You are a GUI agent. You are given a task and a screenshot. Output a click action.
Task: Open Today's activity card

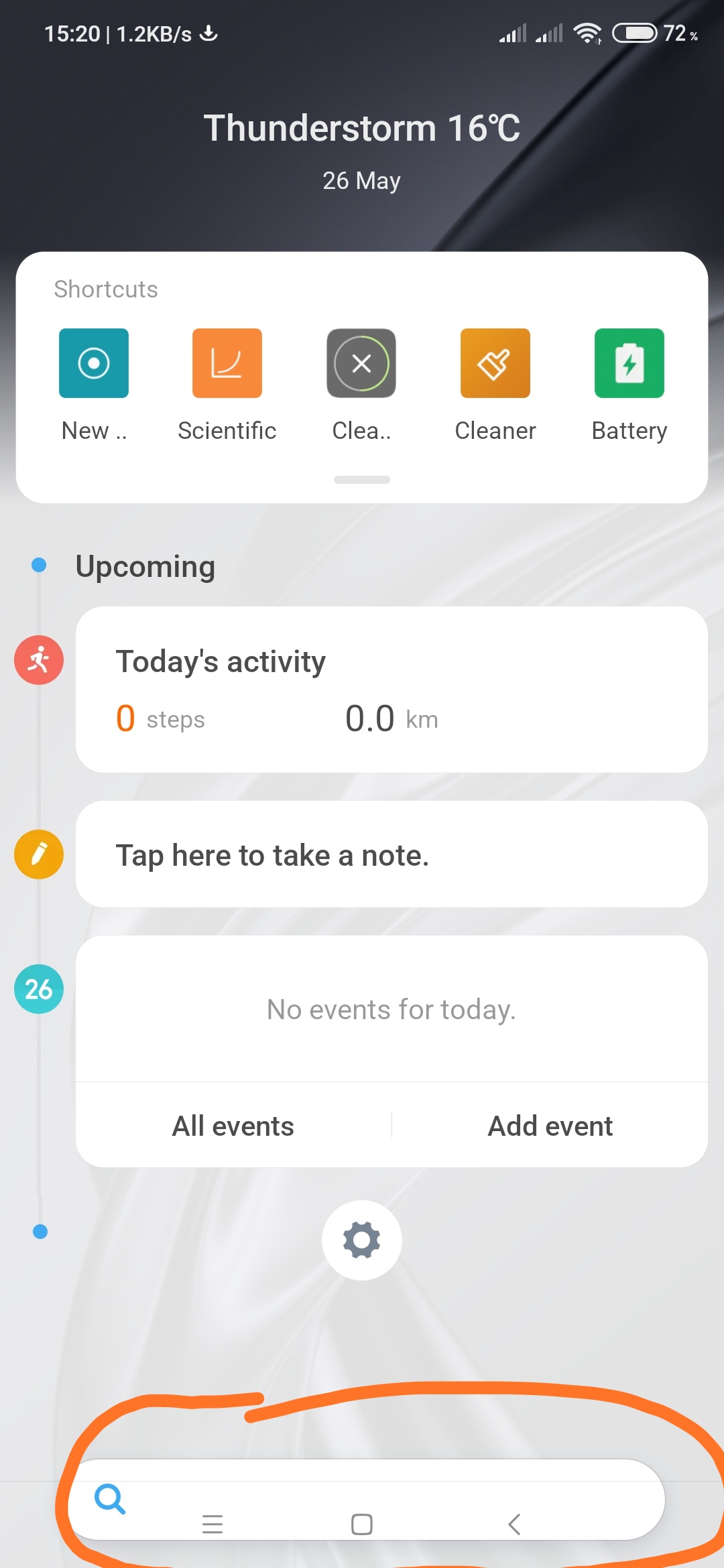coord(391,690)
